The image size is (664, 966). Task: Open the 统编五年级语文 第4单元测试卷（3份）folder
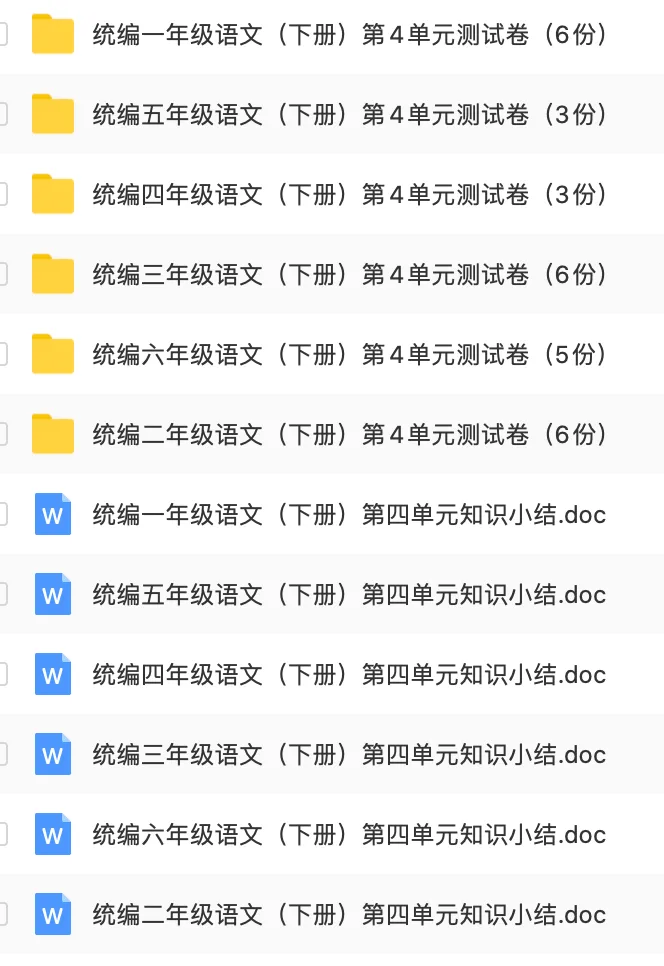(350, 115)
